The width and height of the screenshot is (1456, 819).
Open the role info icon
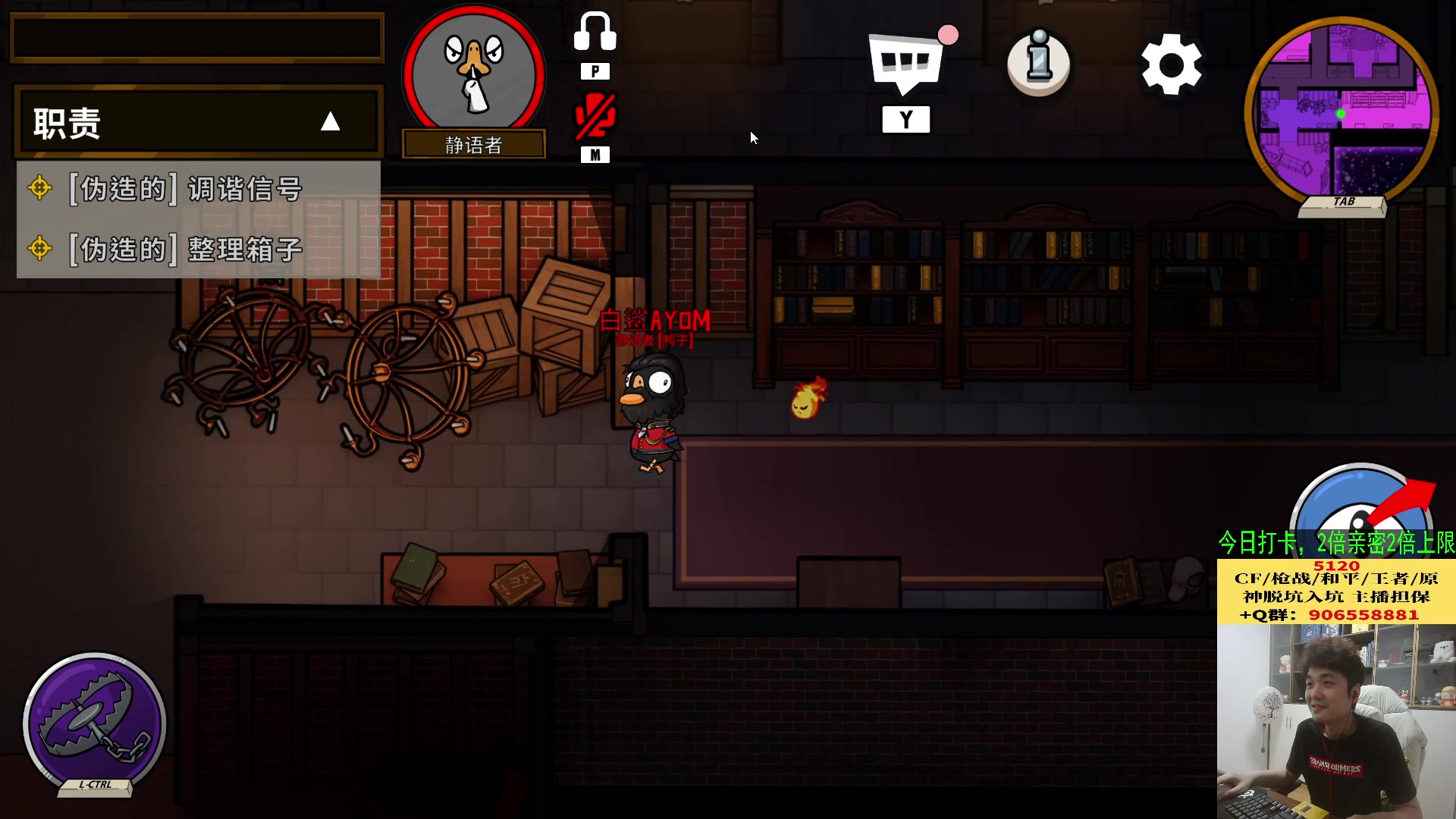pyautogui.click(x=1038, y=62)
